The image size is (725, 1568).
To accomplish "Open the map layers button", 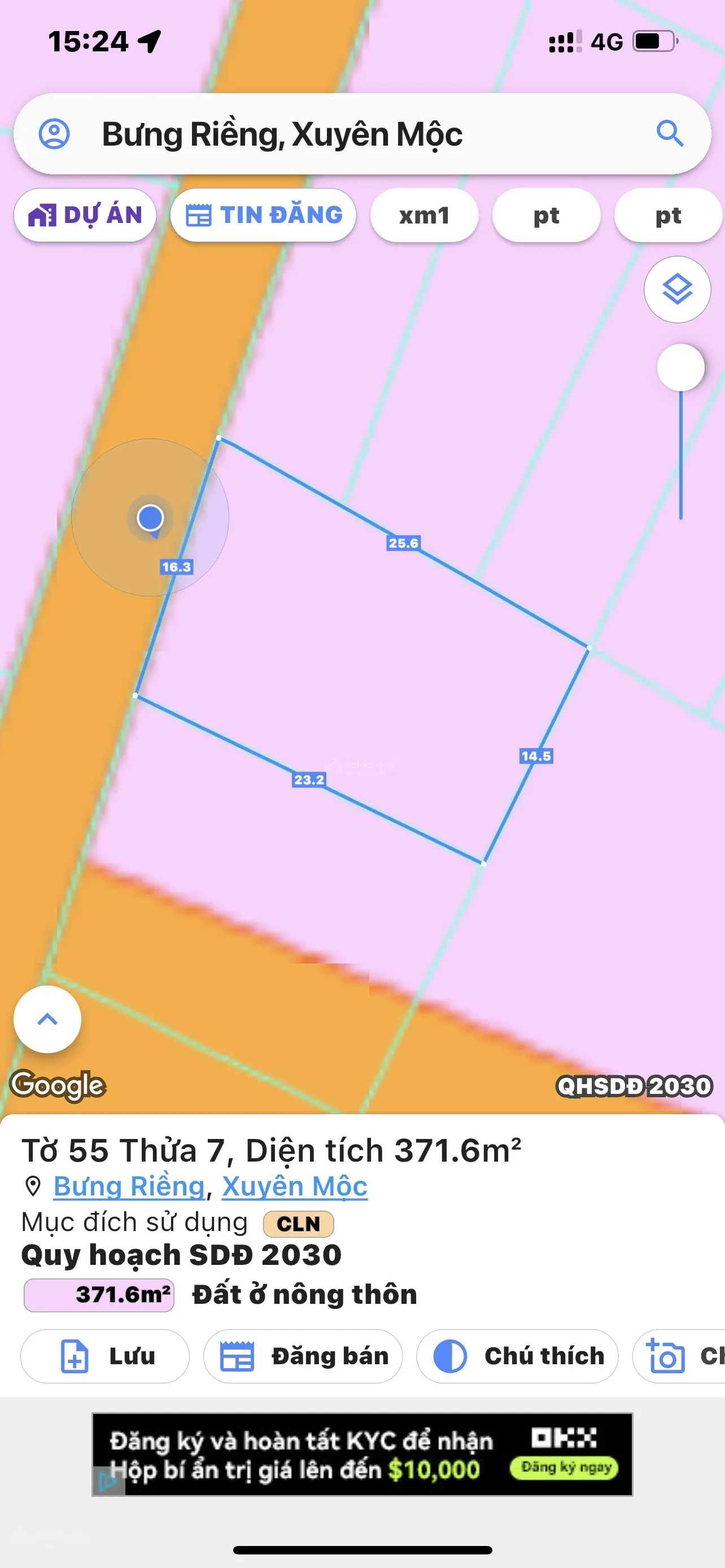I will pyautogui.click(x=677, y=290).
